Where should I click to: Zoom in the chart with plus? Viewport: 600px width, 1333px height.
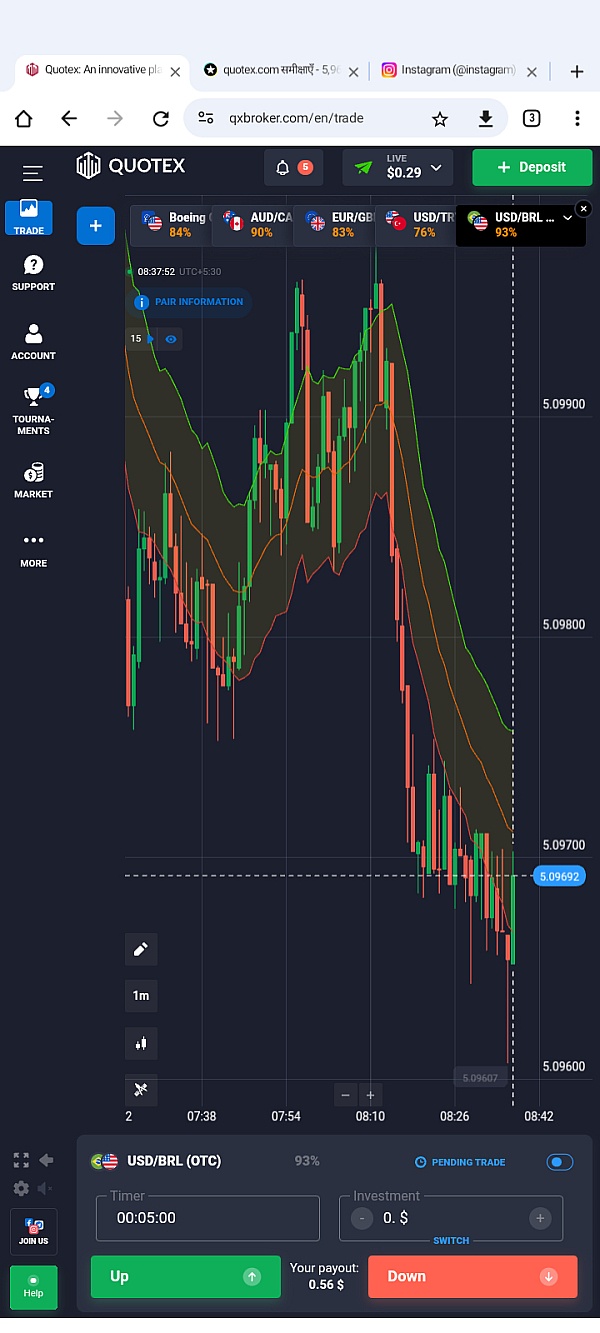click(370, 1095)
